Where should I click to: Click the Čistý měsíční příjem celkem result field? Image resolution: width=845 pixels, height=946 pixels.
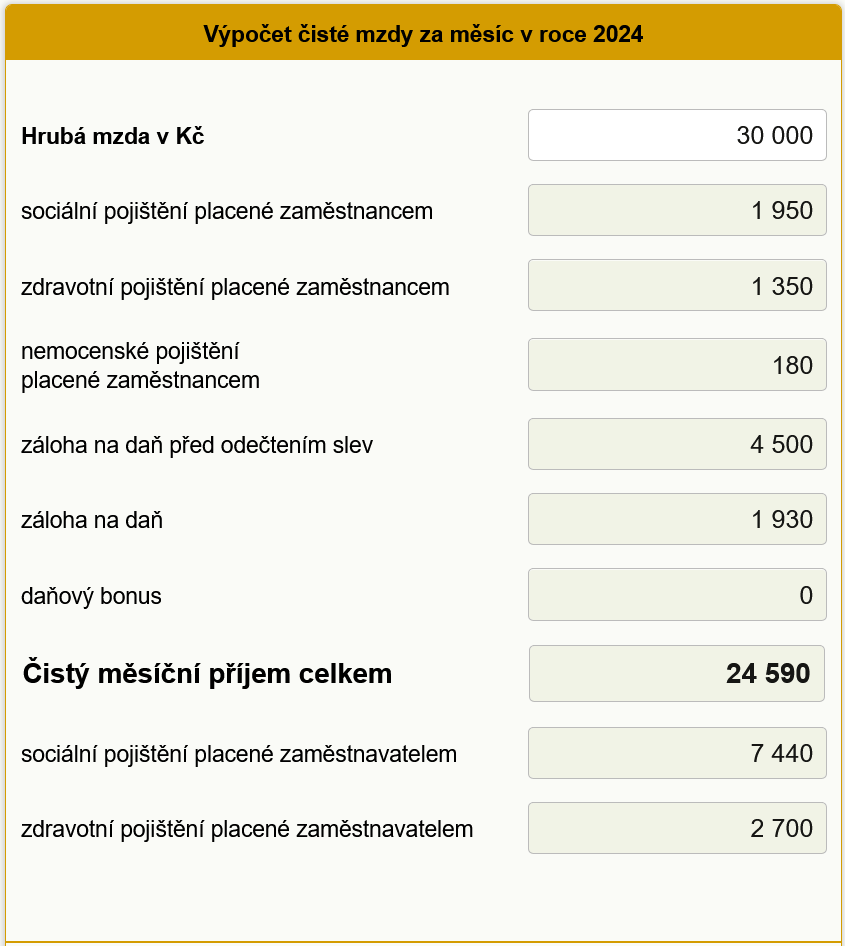pos(676,673)
